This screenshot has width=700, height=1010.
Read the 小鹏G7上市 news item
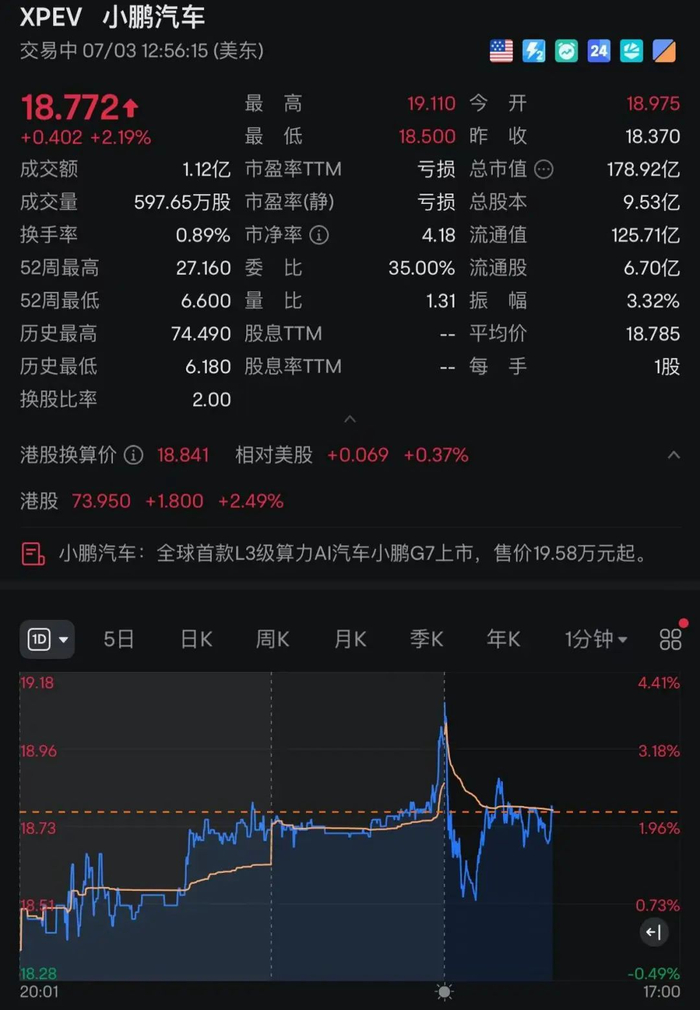point(350,552)
